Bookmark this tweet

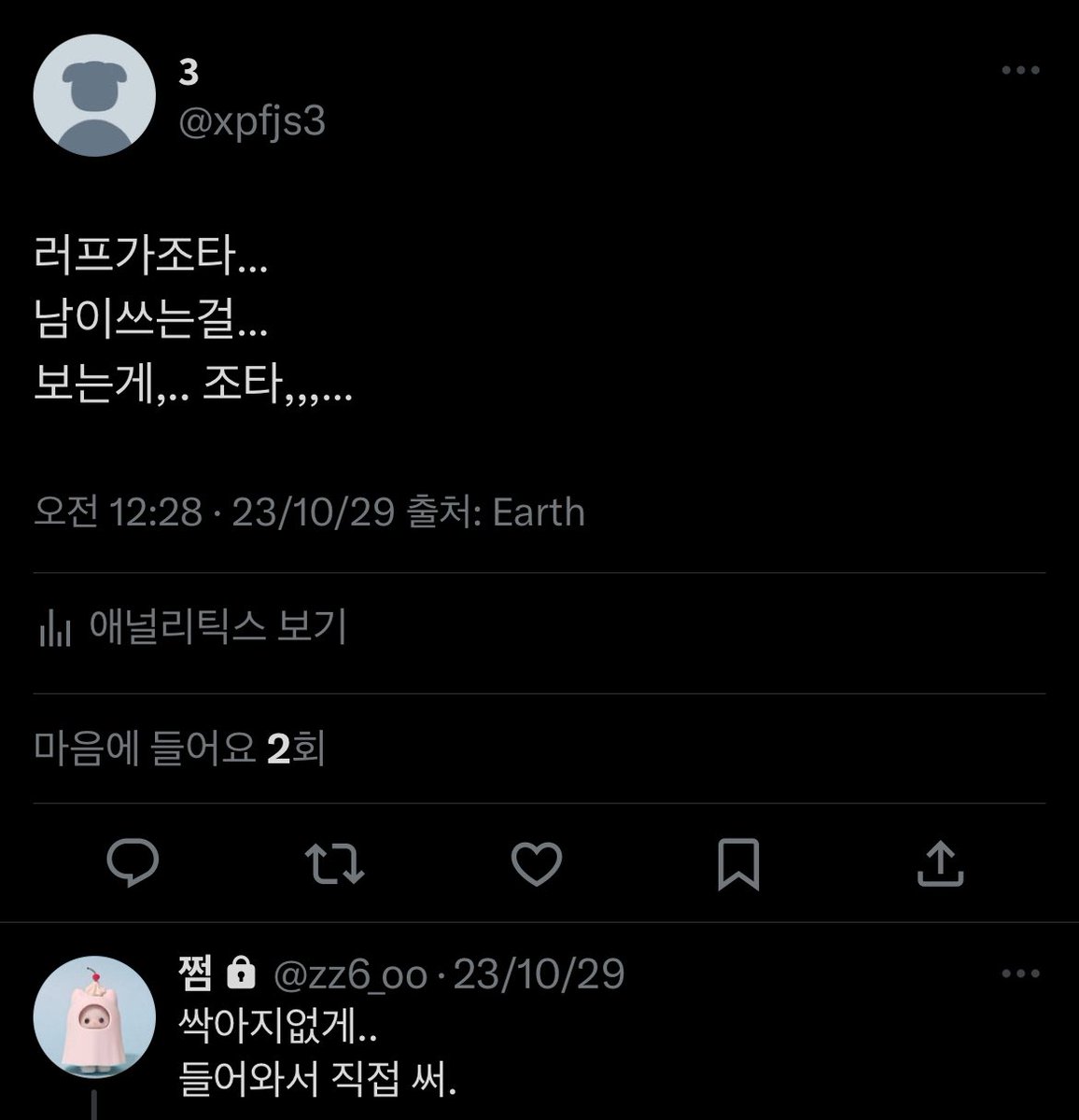click(738, 864)
